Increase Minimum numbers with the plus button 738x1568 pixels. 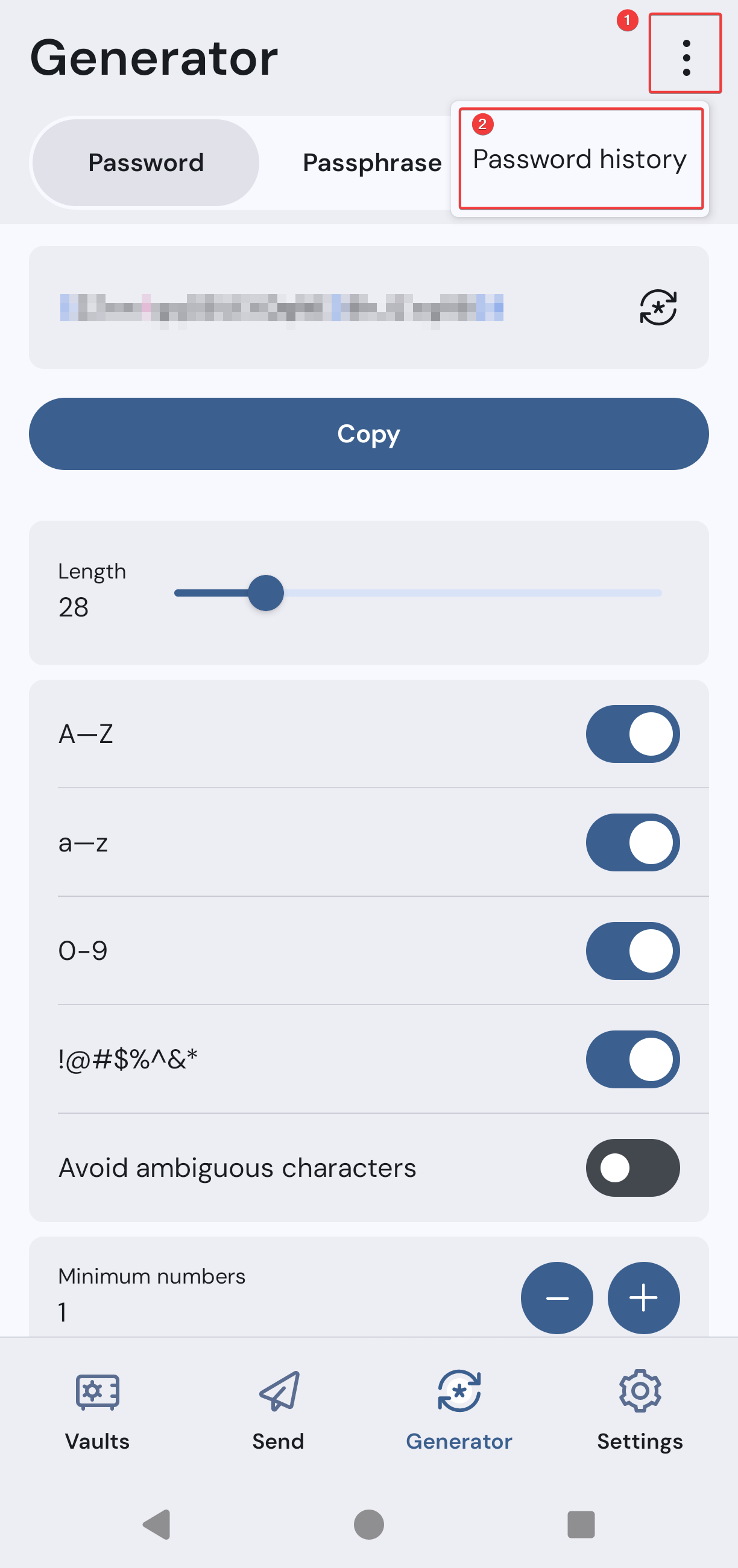(x=643, y=1298)
